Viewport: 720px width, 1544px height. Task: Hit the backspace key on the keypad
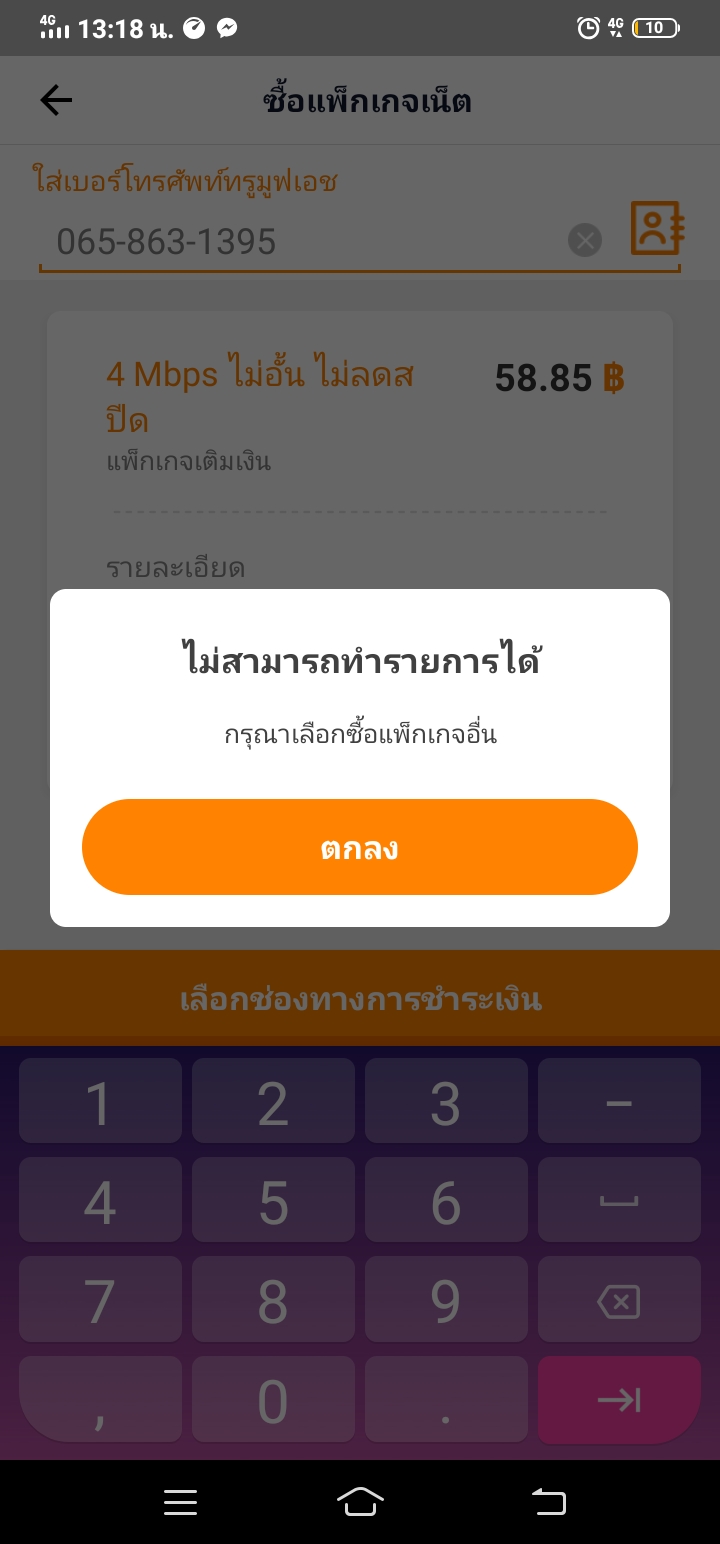[619, 1301]
